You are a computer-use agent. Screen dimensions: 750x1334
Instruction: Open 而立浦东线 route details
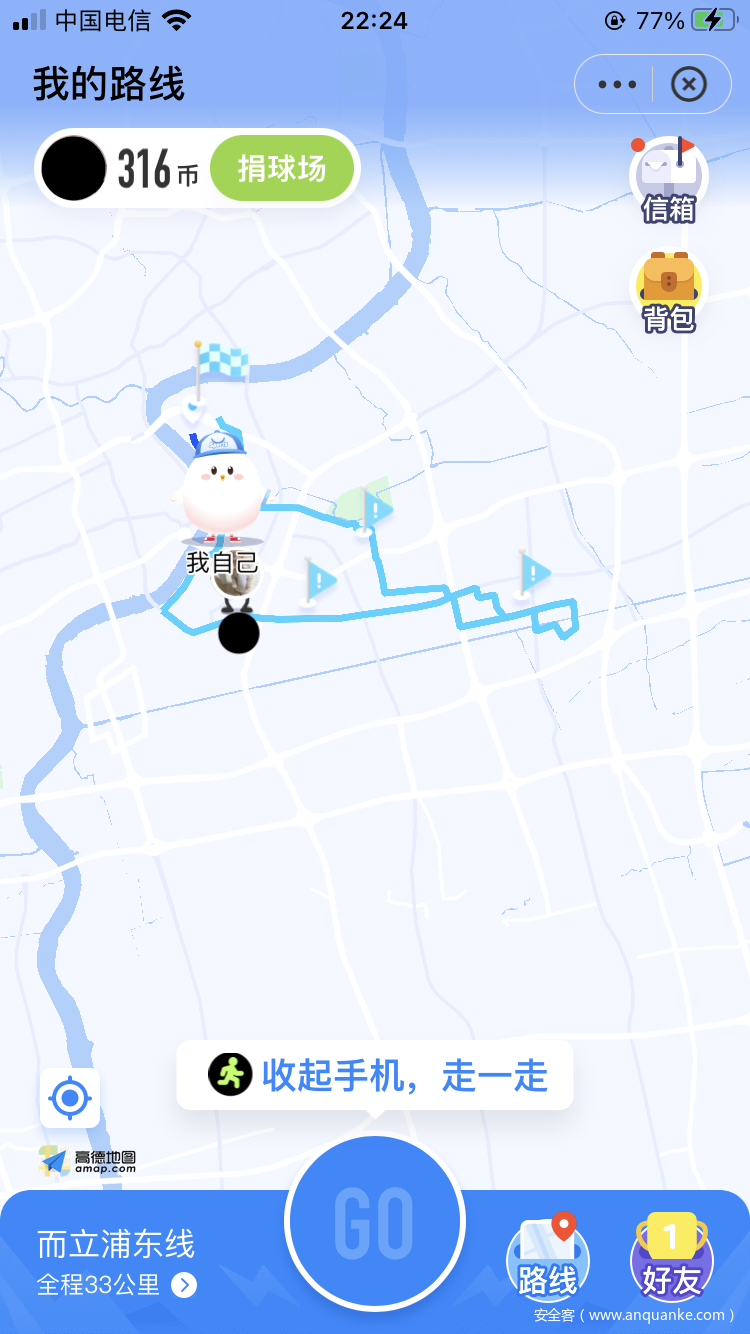click(x=117, y=1264)
